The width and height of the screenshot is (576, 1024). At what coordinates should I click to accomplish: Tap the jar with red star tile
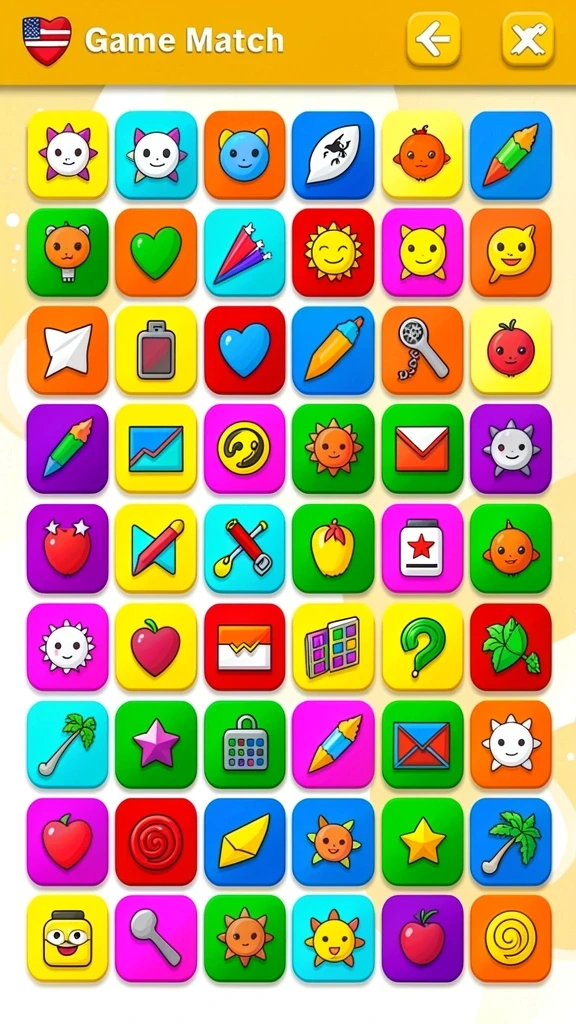point(423,548)
